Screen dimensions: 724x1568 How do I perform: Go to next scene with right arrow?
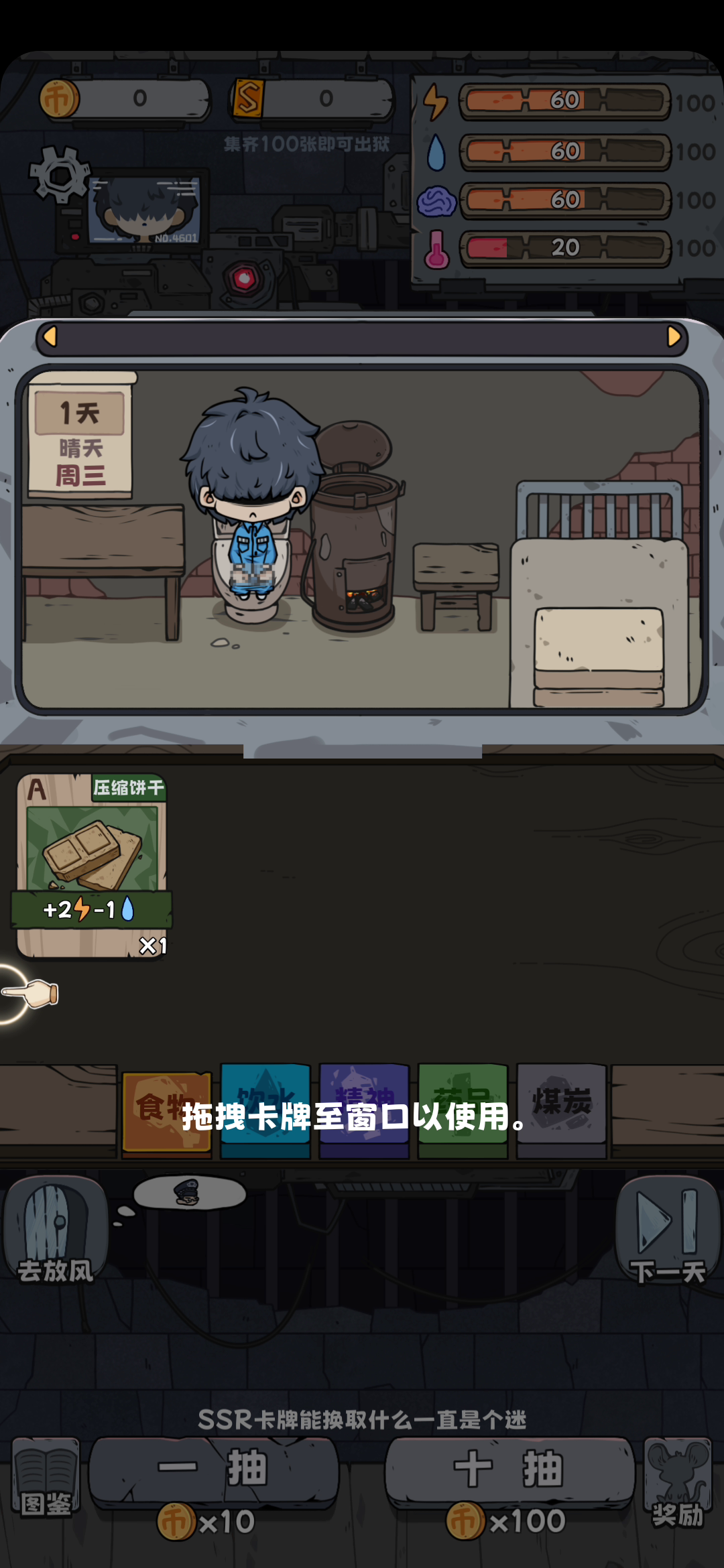[x=674, y=337]
